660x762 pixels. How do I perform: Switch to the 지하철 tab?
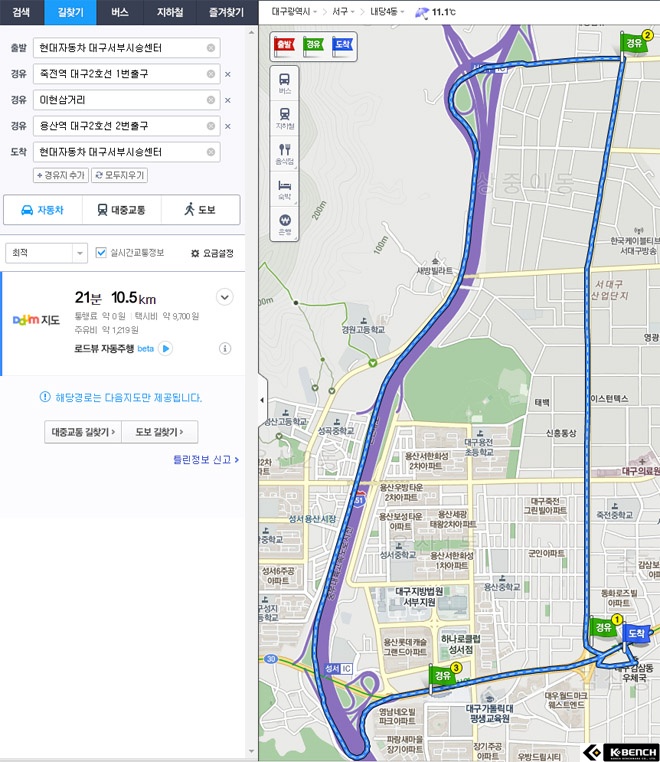pyautogui.click(x=170, y=12)
